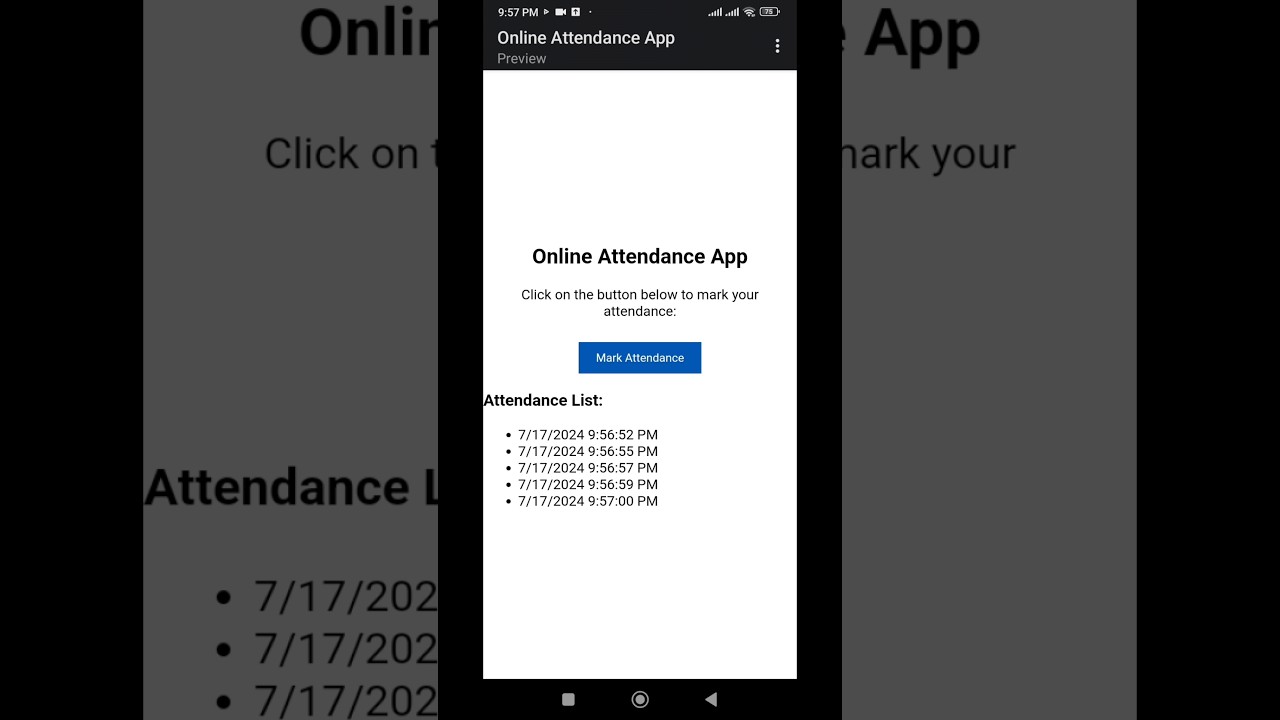Open the recent apps view
The width and height of the screenshot is (1280, 720).
point(568,699)
